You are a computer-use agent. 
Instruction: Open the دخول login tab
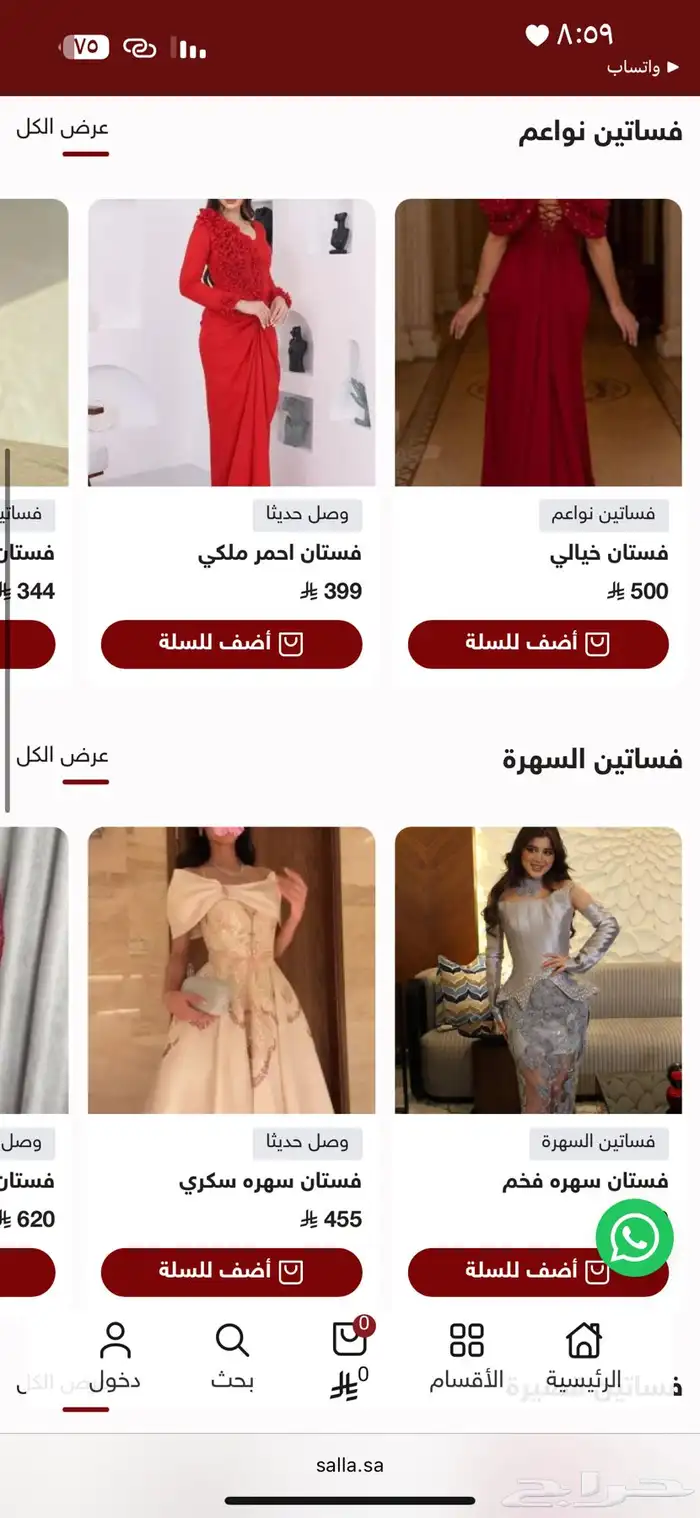(115, 1357)
